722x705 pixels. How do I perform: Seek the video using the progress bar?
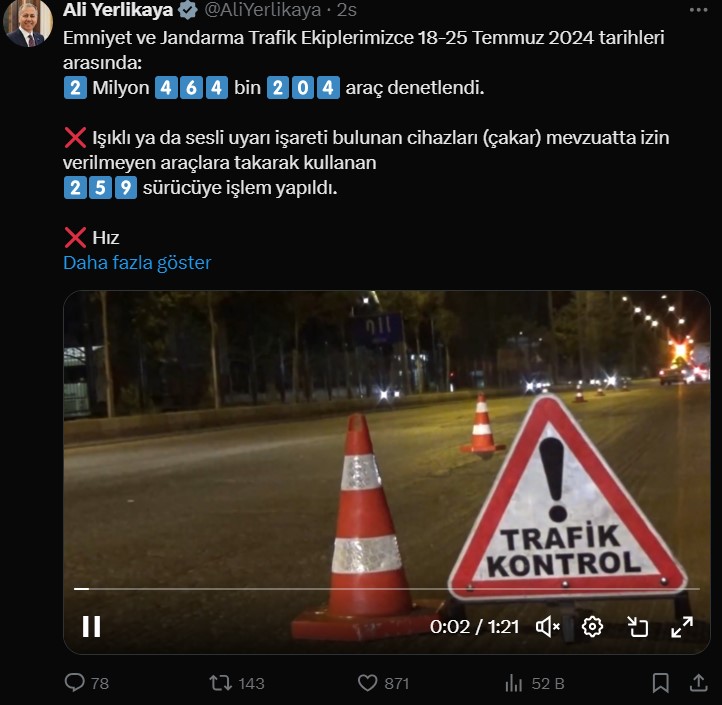click(385, 589)
